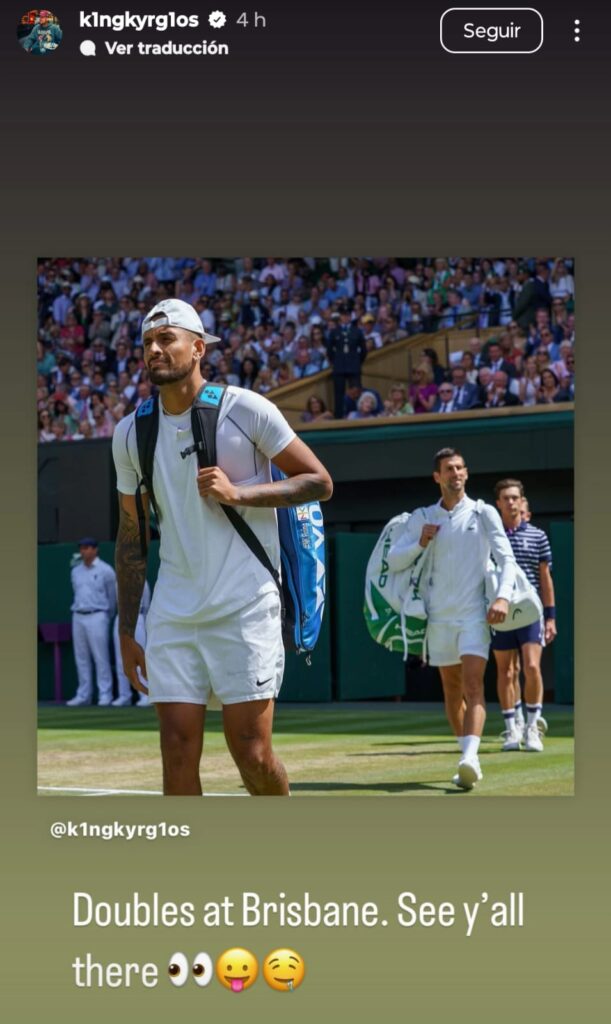
Task: Open k1ngkyrg1os profile picture
Action: click(x=39, y=31)
